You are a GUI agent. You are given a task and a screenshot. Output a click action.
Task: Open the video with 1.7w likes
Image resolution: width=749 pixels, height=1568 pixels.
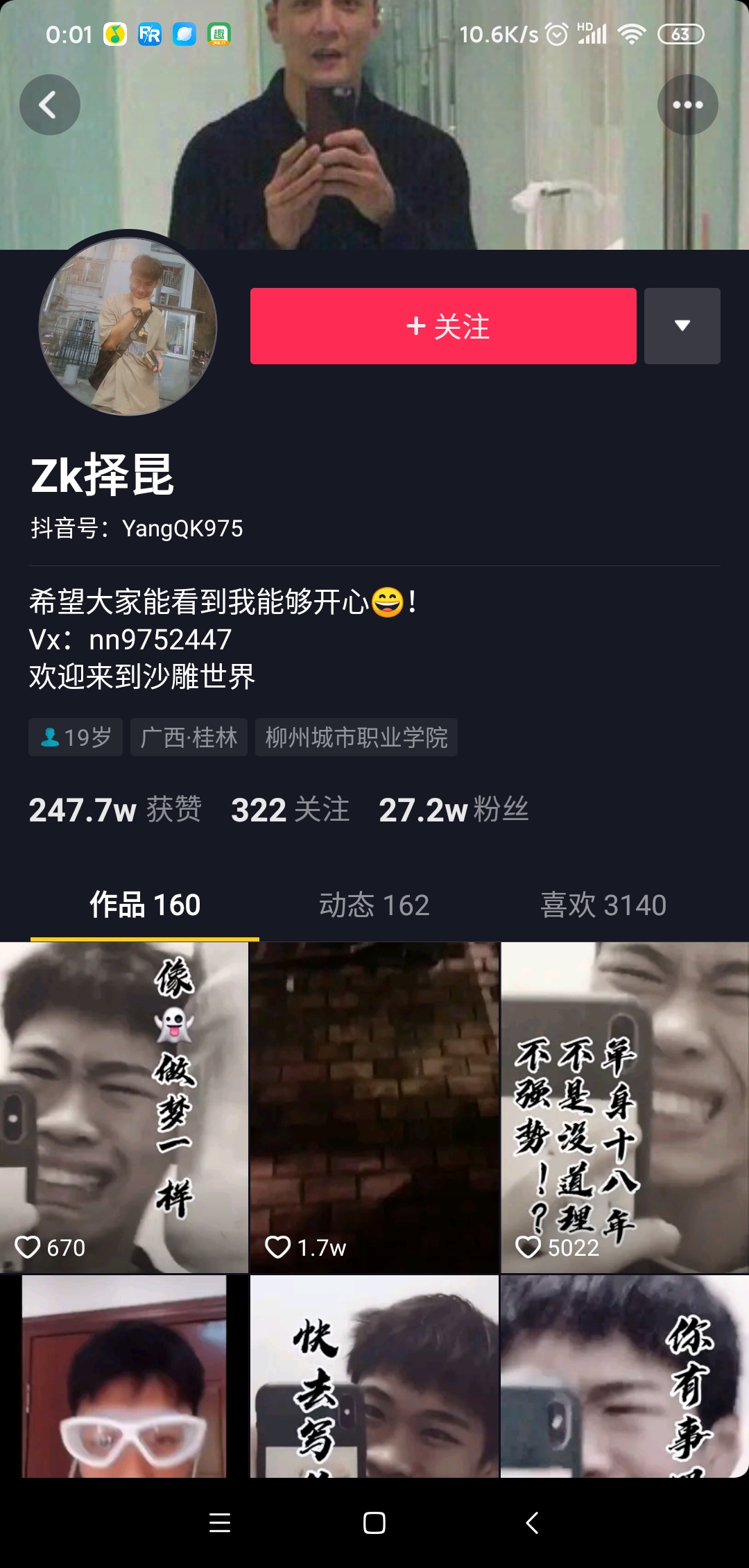(374, 1107)
